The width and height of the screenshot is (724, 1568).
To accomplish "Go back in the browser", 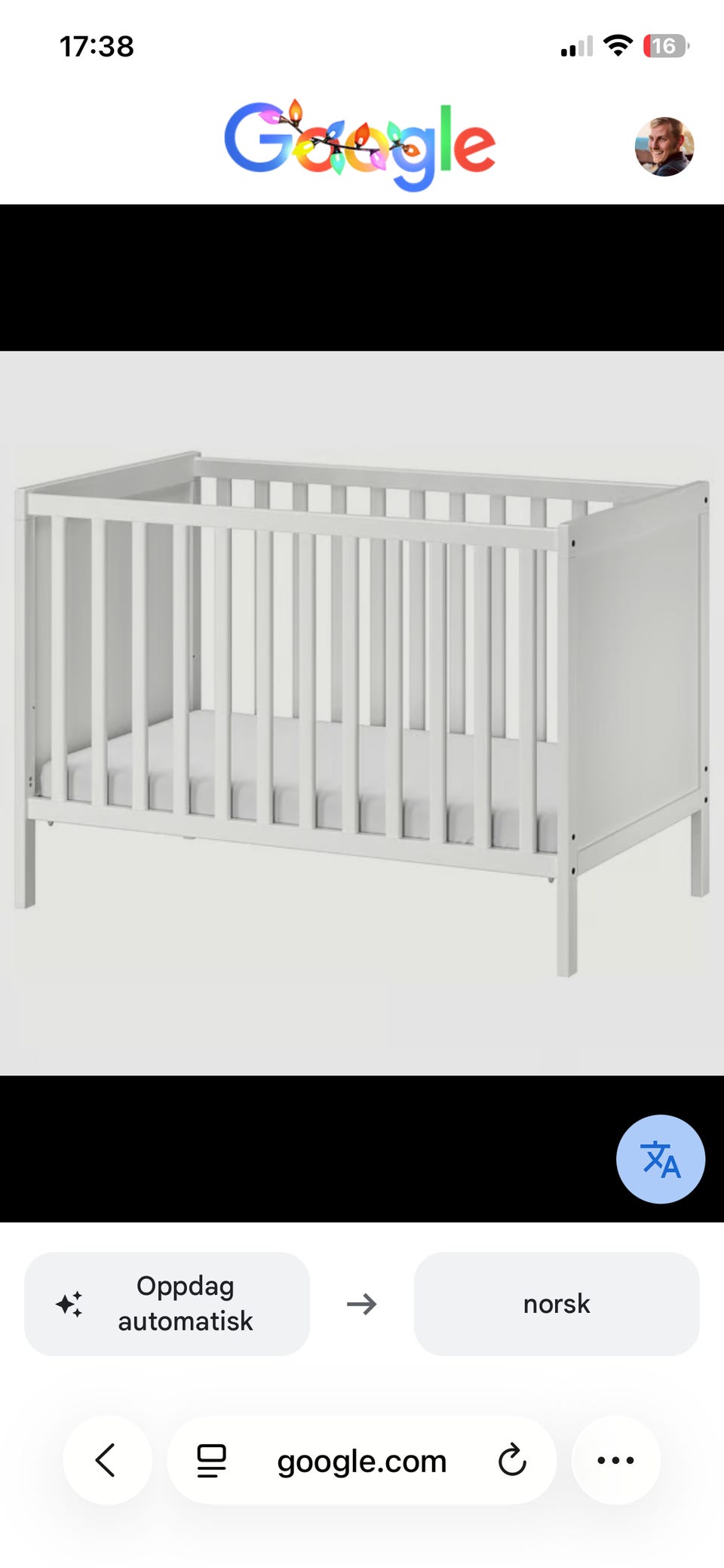I will [x=106, y=1460].
